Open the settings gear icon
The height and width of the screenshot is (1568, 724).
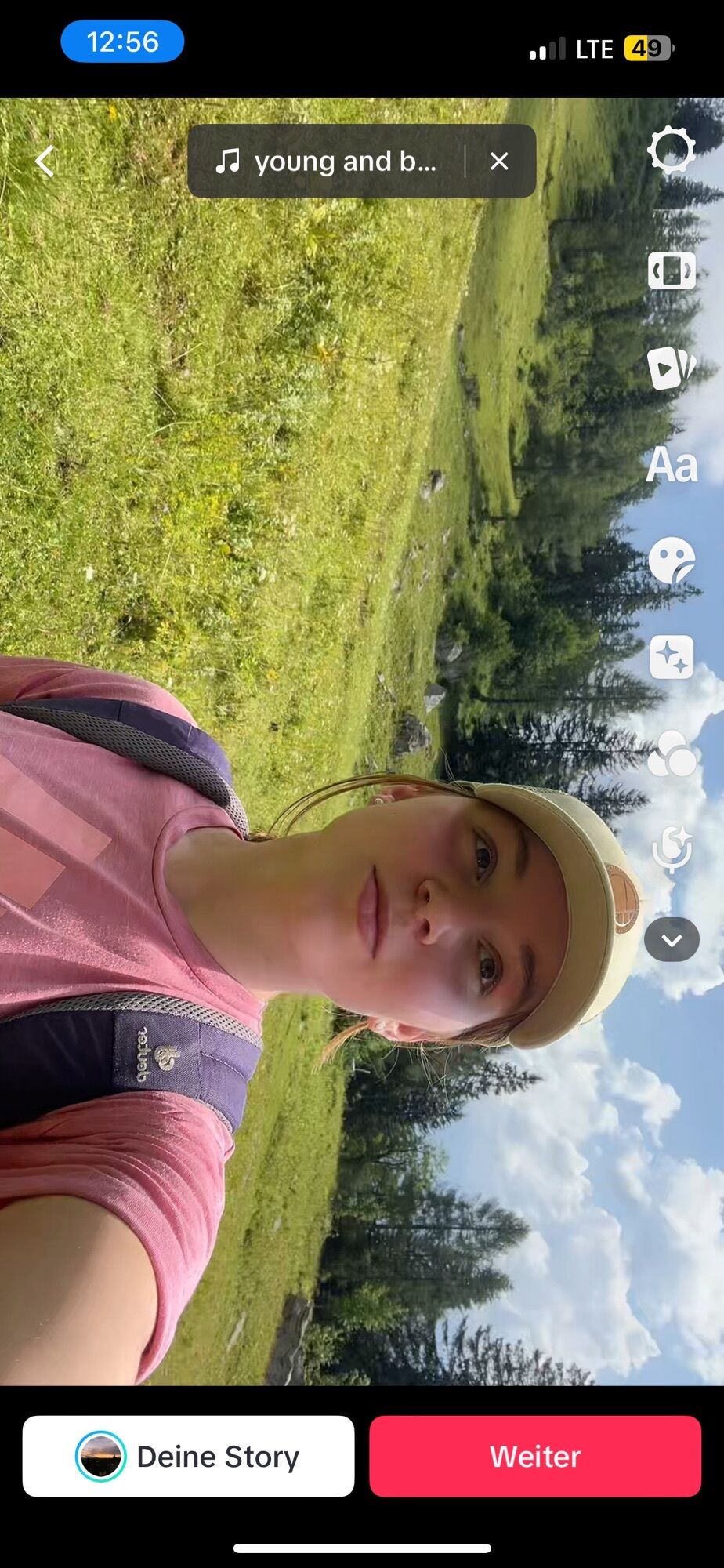(x=672, y=149)
